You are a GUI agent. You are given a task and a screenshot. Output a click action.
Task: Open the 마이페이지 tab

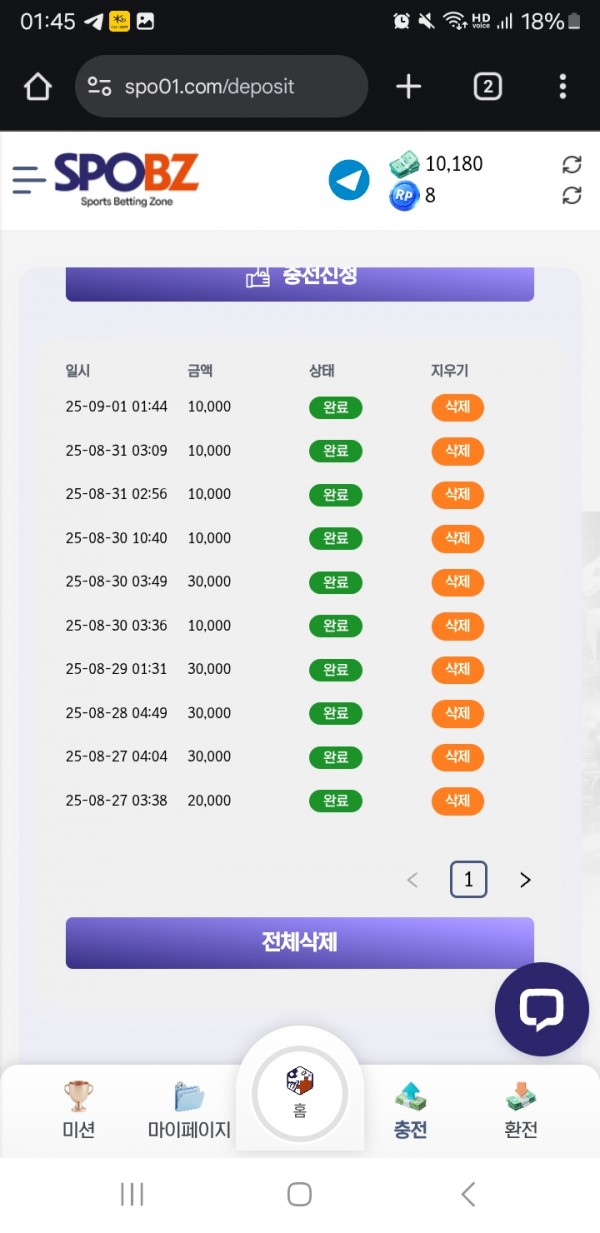(189, 1110)
